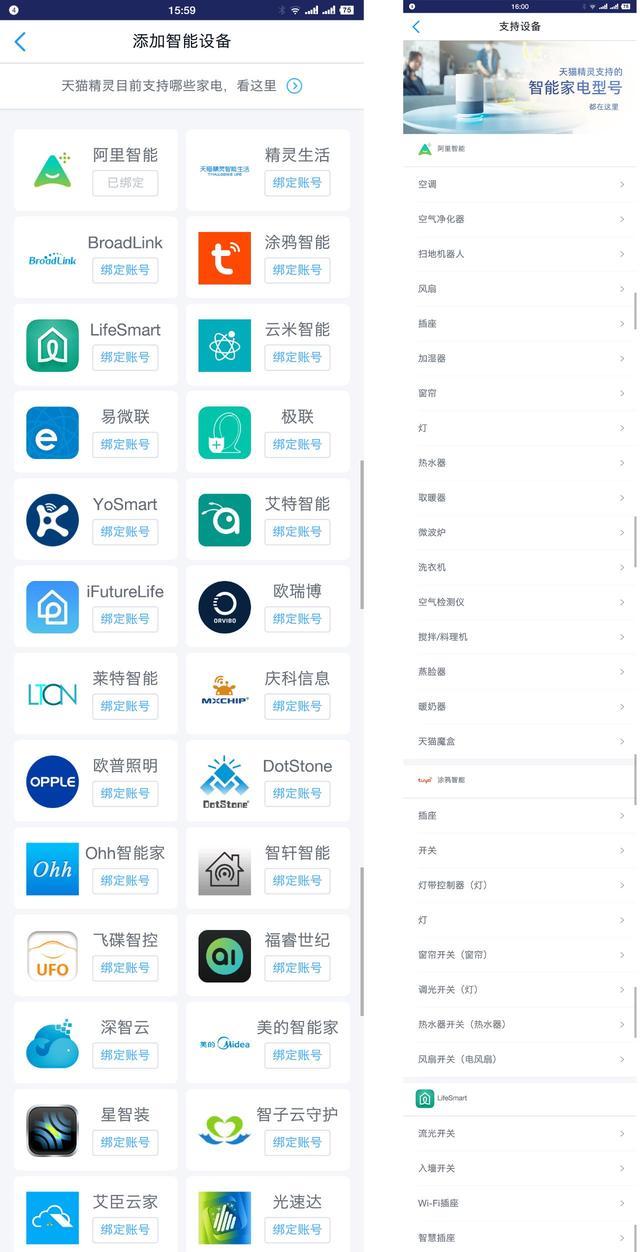Image resolution: width=640 pixels, height=1252 pixels.
Task: Bind account for 欧普照明
Action: point(125,793)
